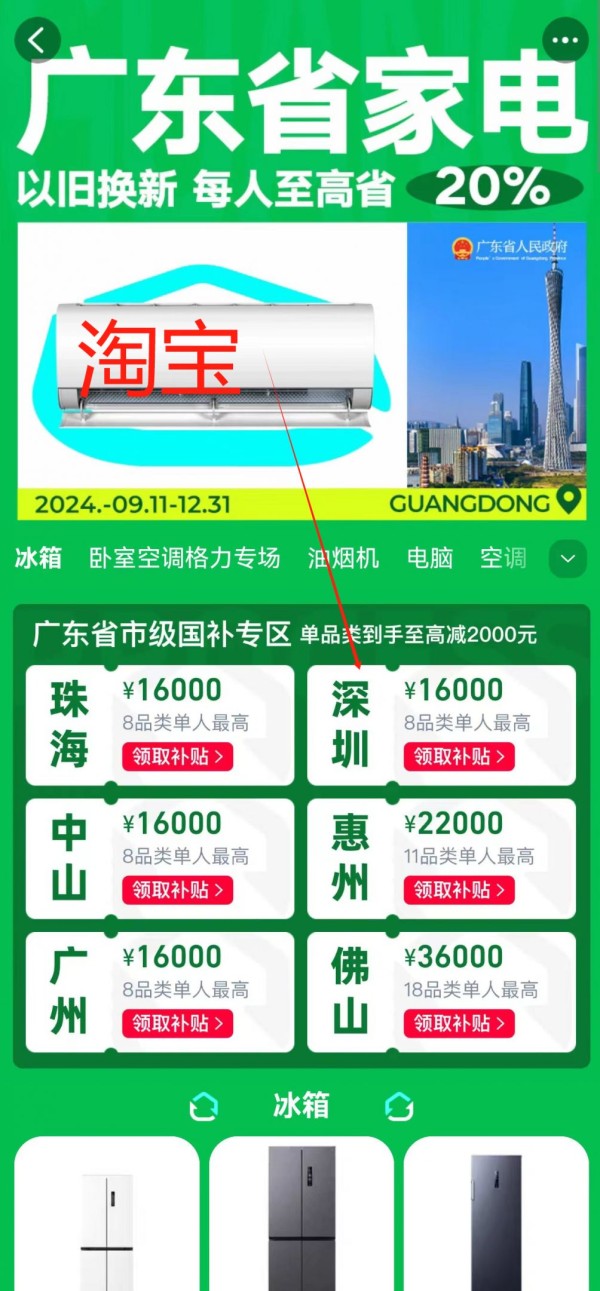The width and height of the screenshot is (600, 1291).
Task: Expand the category dropdown chevron
Action: coord(568,558)
